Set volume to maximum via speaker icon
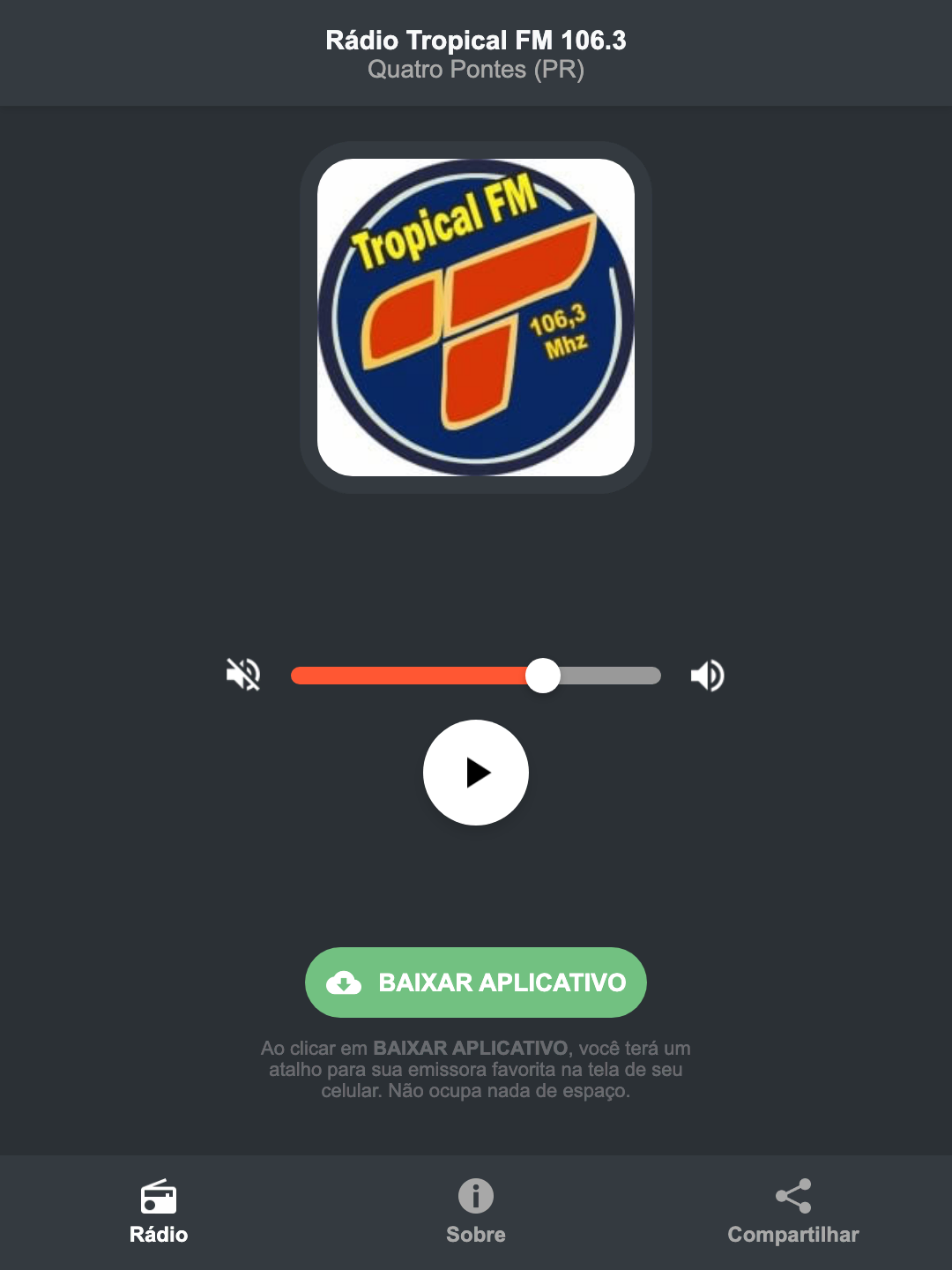Viewport: 952px width, 1270px height. [x=706, y=675]
